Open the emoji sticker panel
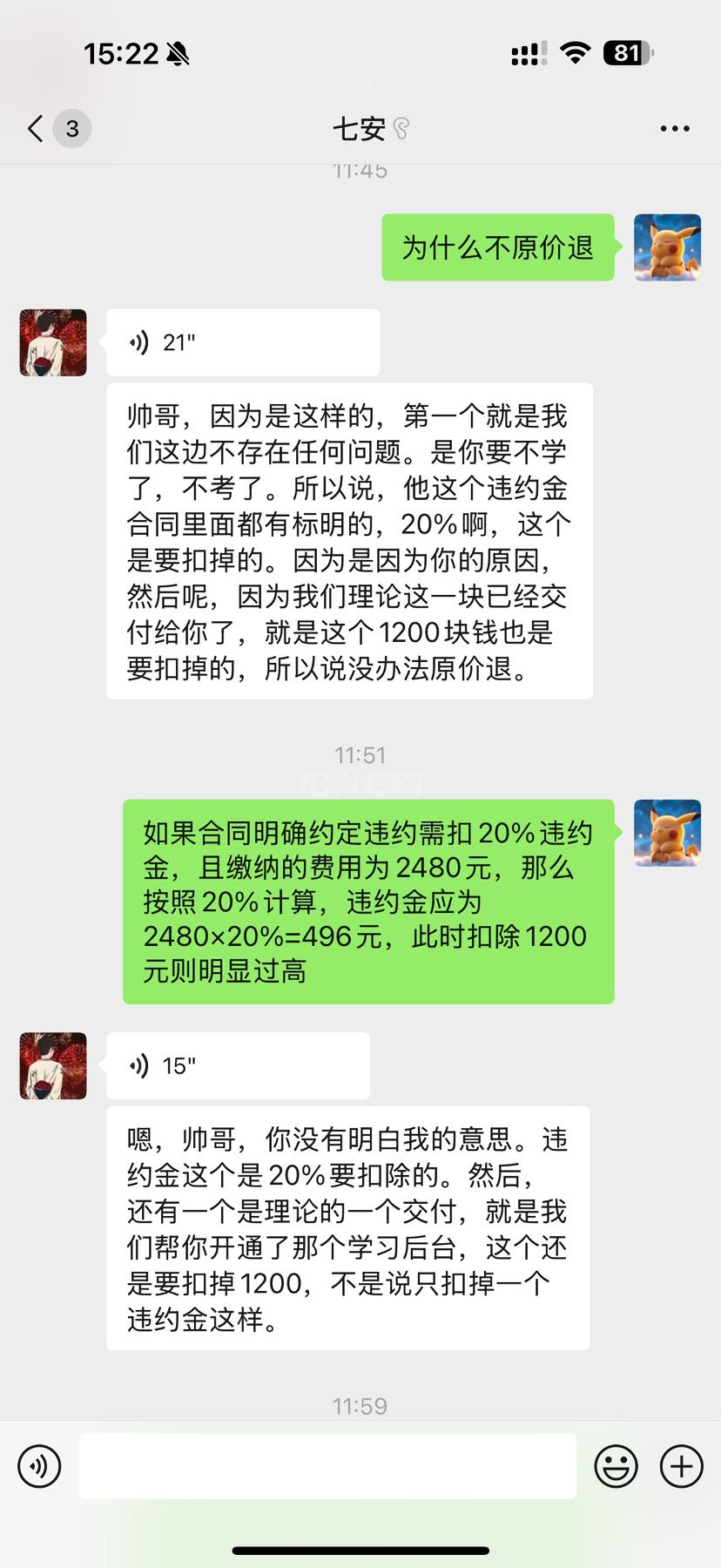This screenshot has width=721, height=1568. pyautogui.click(x=616, y=1466)
